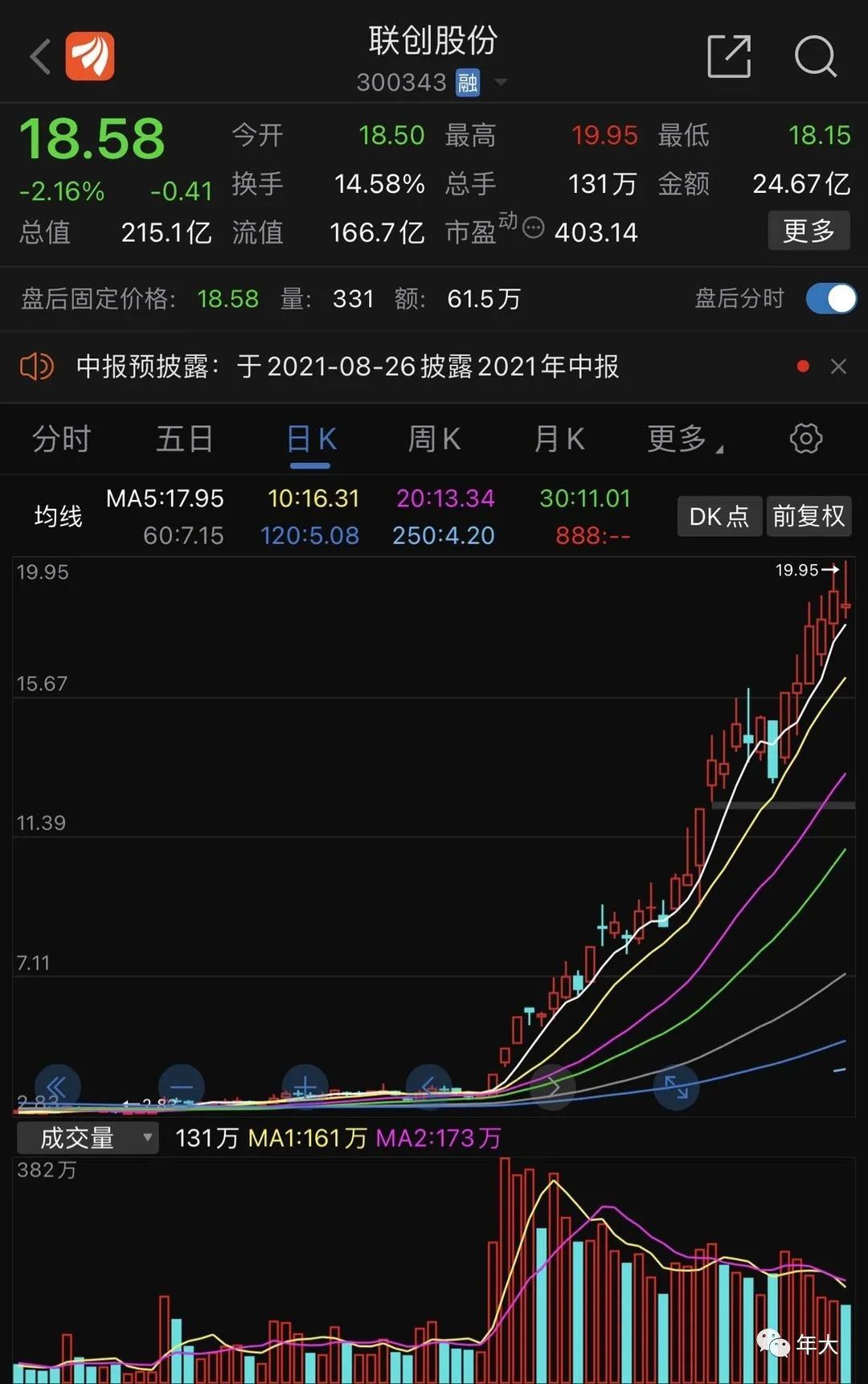The image size is (868, 1384).
Task: Expand the chart to full screen
Action: [676, 1087]
